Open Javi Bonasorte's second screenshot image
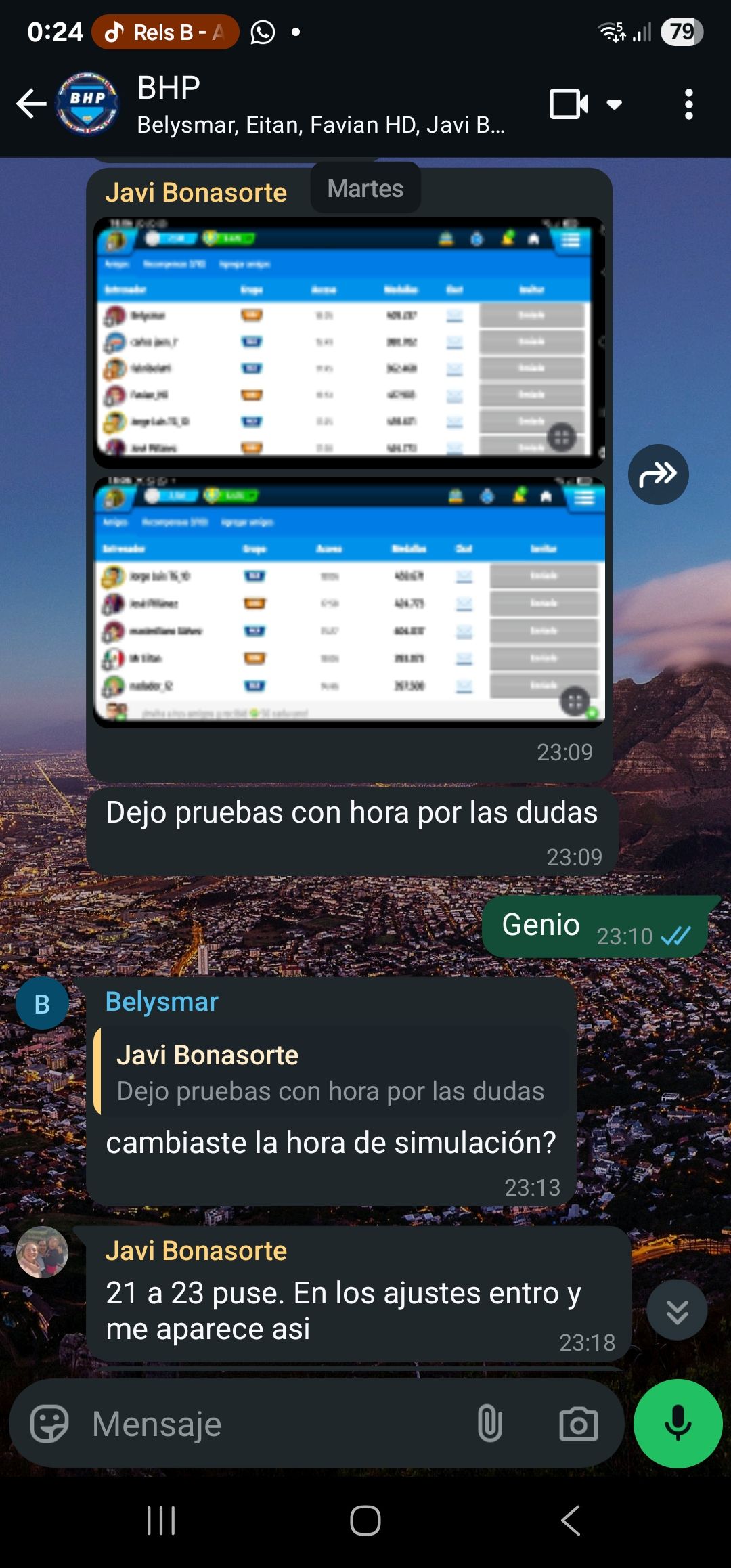731x1568 pixels. 349,603
